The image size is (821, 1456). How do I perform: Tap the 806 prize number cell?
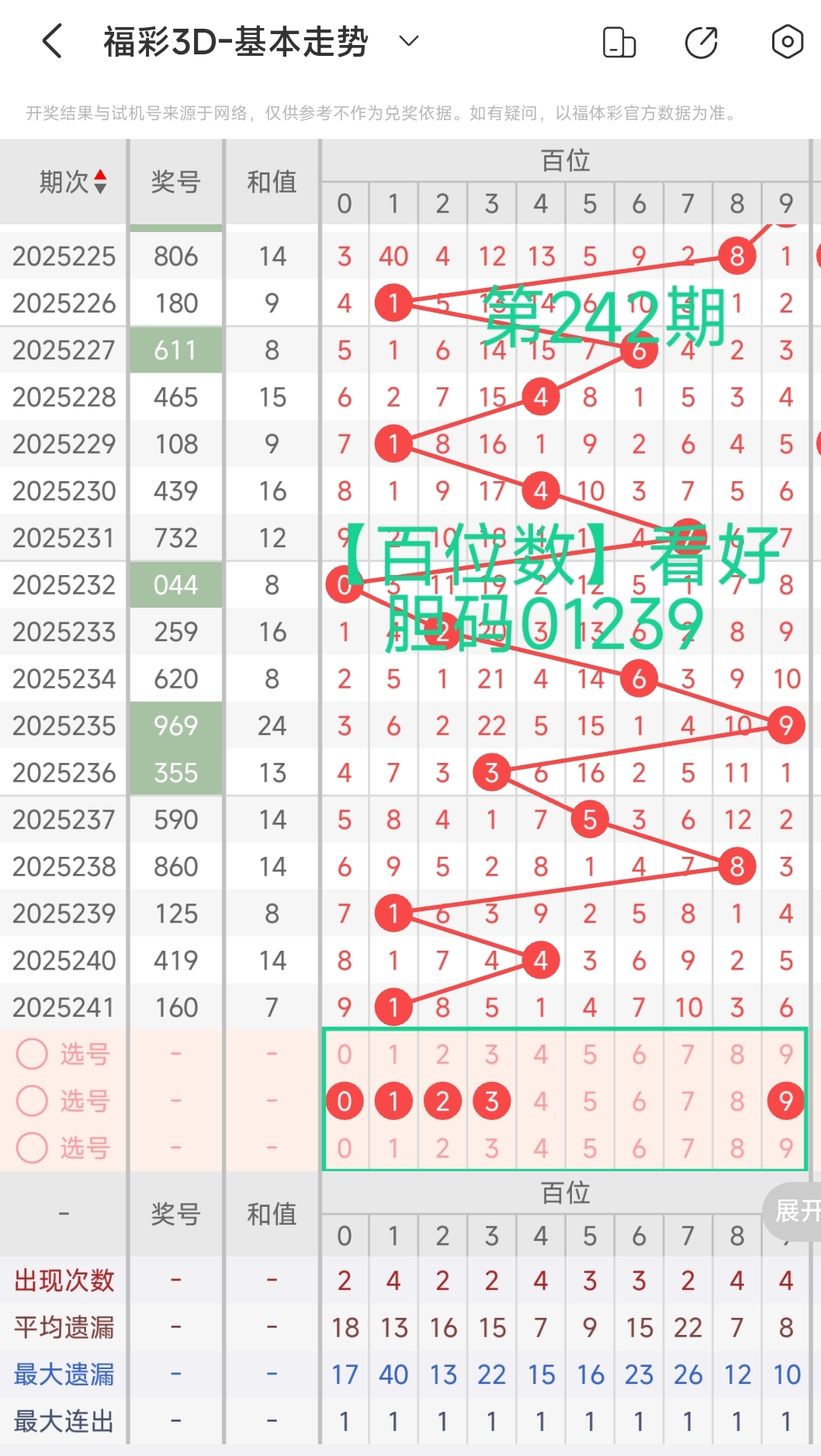176,256
